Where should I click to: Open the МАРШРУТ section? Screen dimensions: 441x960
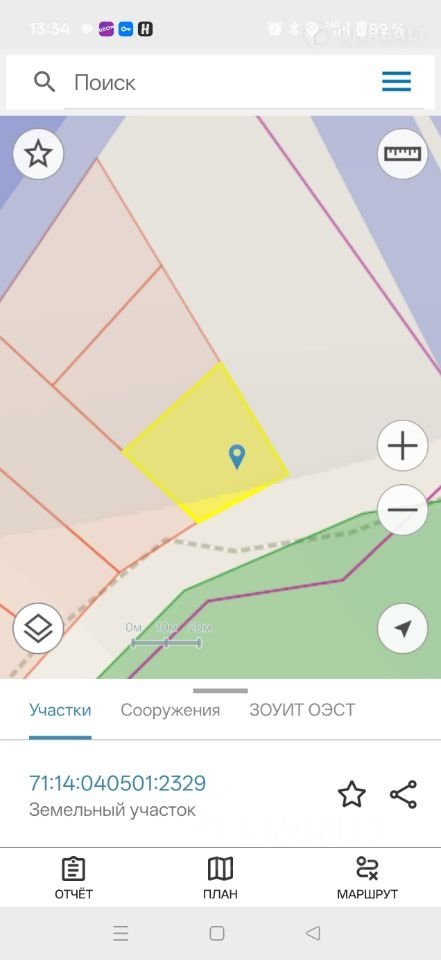367,877
